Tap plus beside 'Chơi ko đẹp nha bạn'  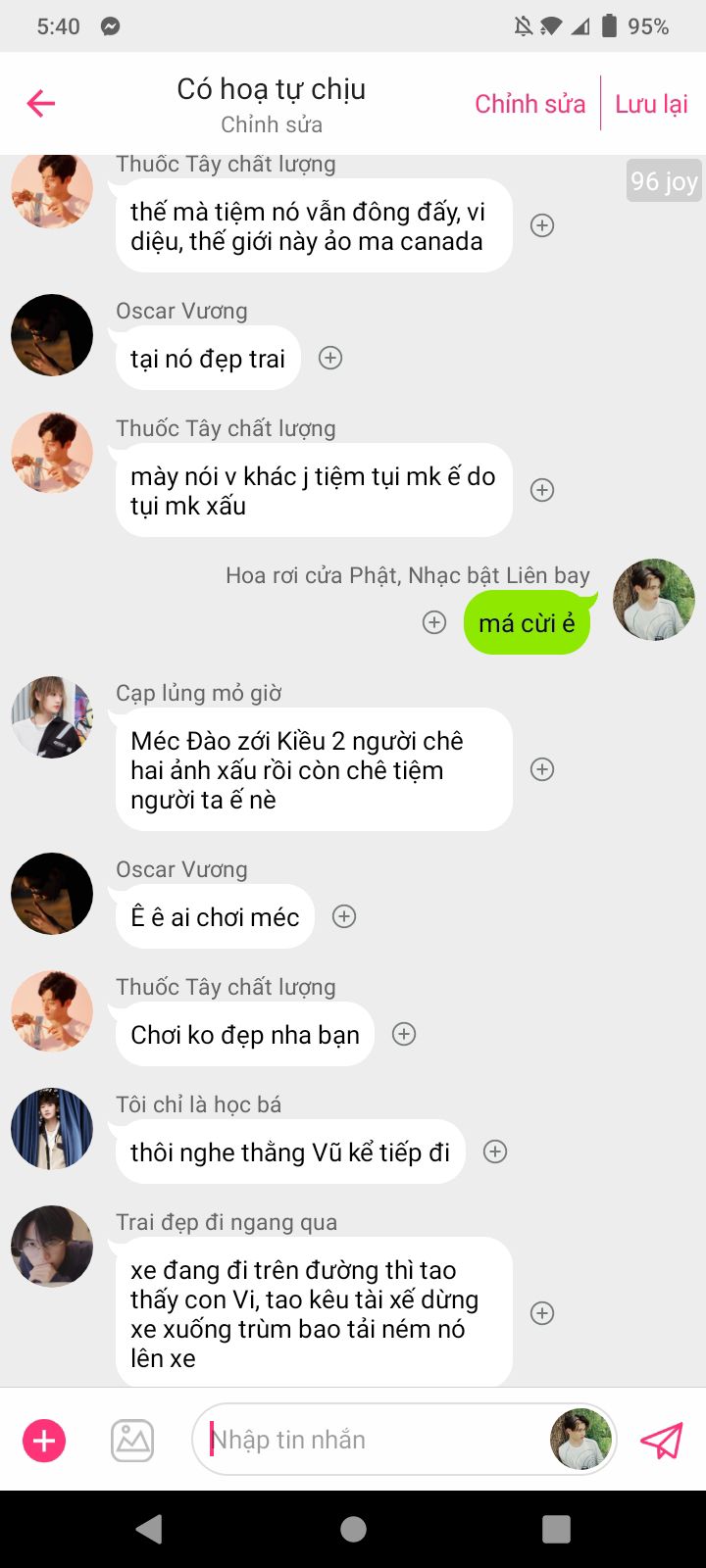pyautogui.click(x=404, y=1034)
